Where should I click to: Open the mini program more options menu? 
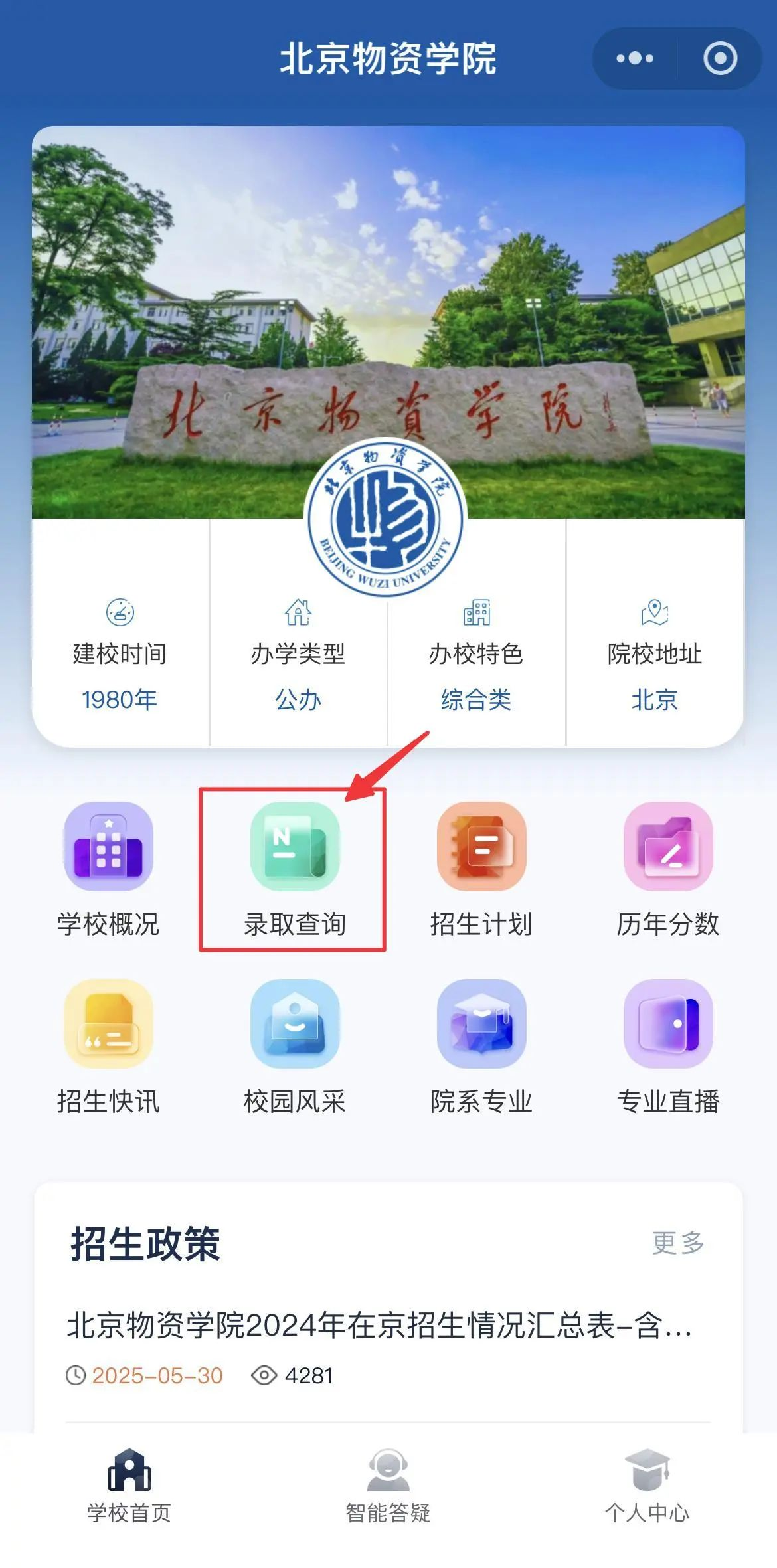(635, 58)
